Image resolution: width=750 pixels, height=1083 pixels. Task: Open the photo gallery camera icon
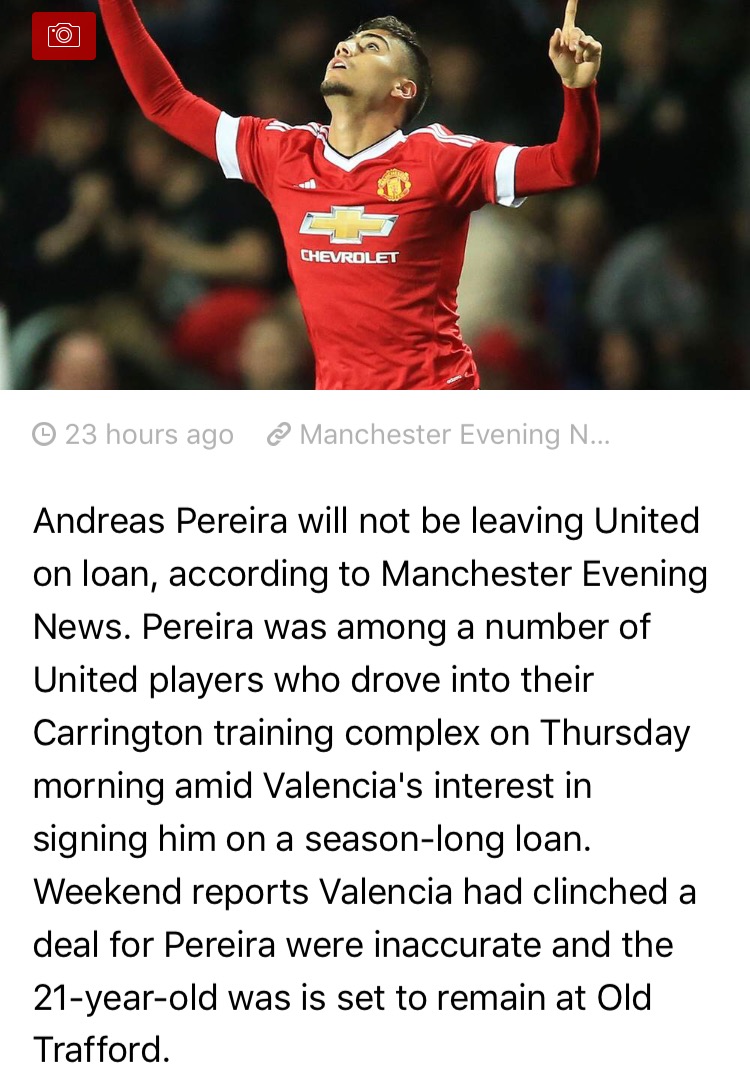click(x=64, y=36)
